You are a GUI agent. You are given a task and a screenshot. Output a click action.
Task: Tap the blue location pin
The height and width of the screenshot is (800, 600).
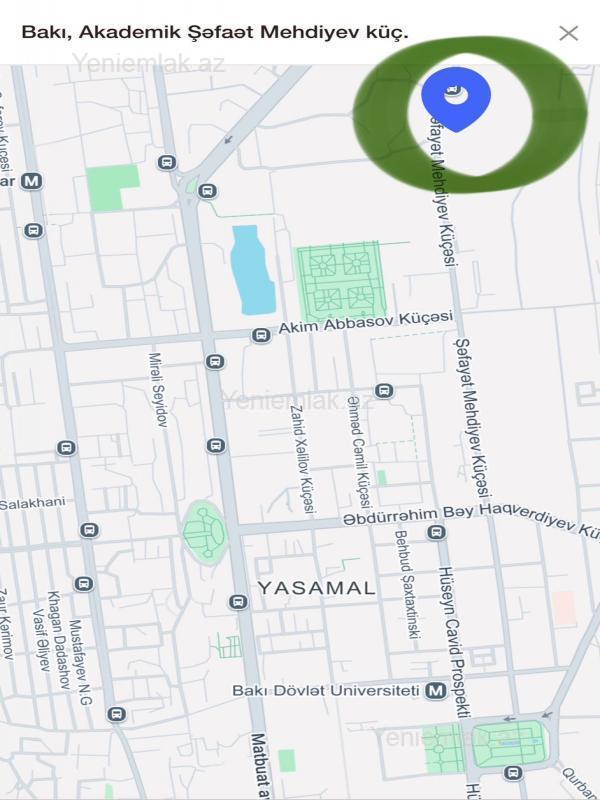coord(455,97)
